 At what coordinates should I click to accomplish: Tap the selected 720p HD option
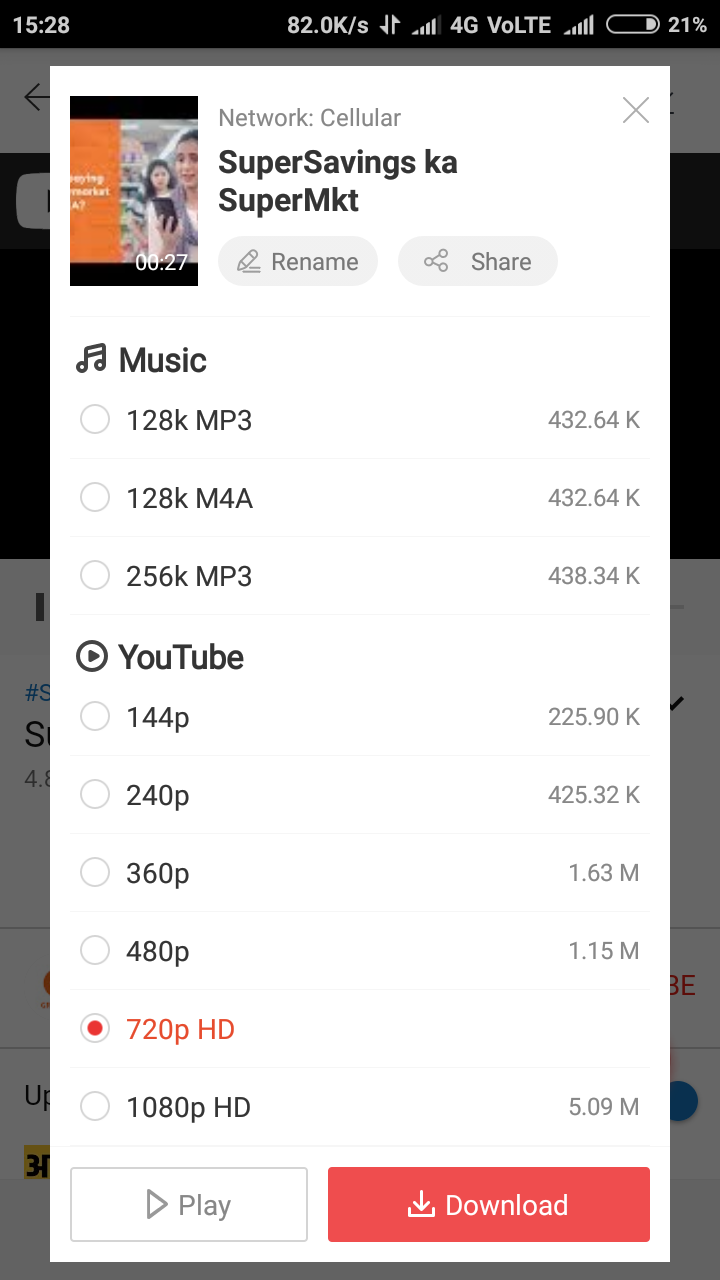pyautogui.click(x=360, y=1029)
